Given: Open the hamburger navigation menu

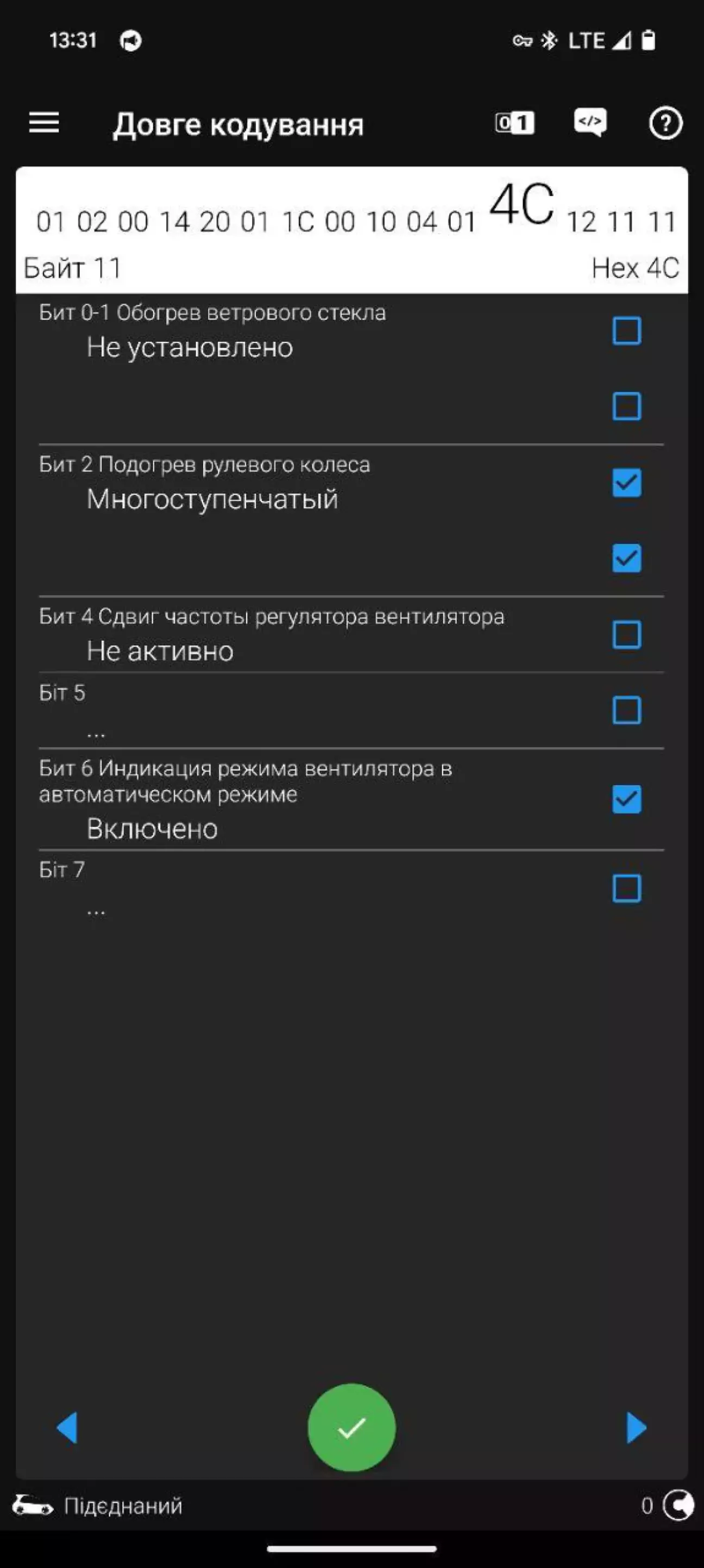Looking at the screenshot, I should pyautogui.click(x=44, y=123).
